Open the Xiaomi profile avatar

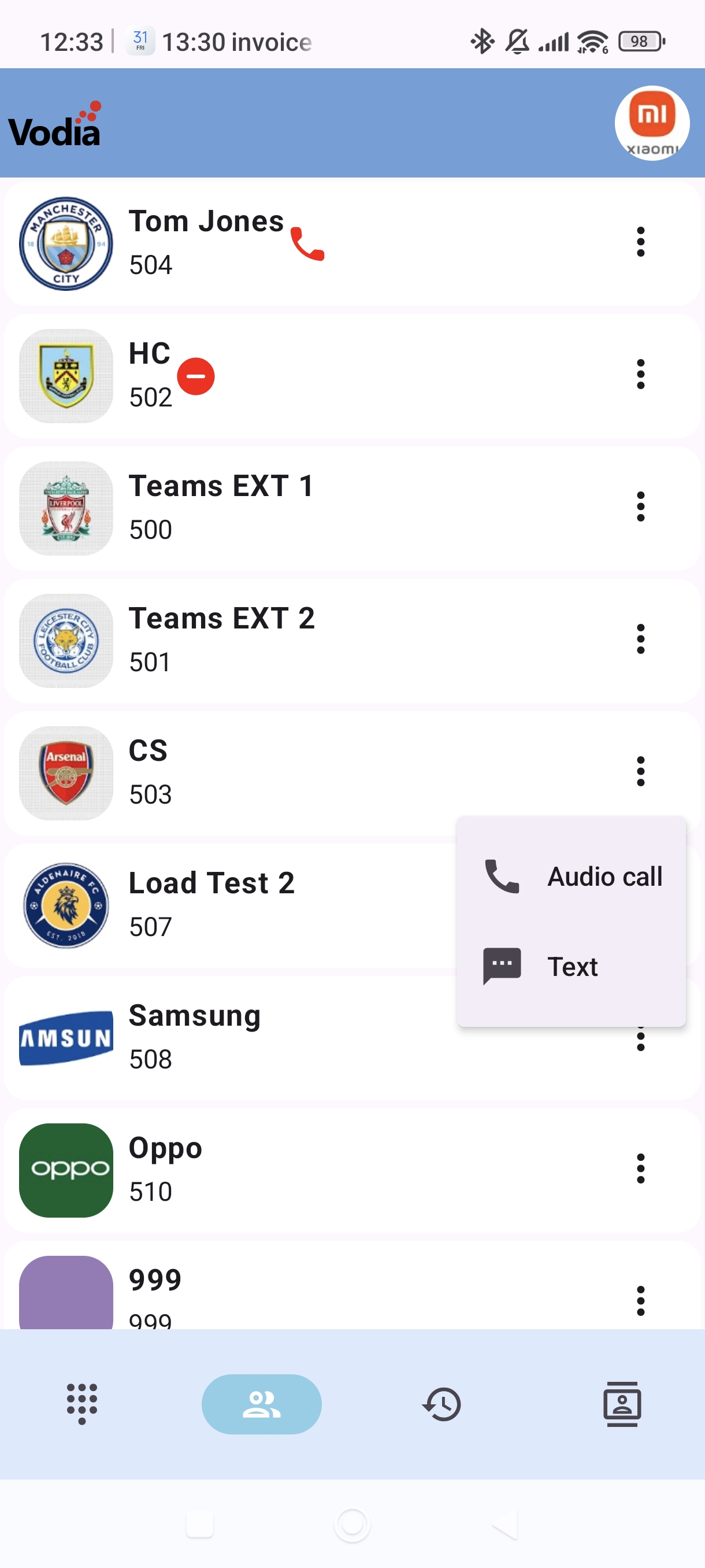(x=651, y=124)
